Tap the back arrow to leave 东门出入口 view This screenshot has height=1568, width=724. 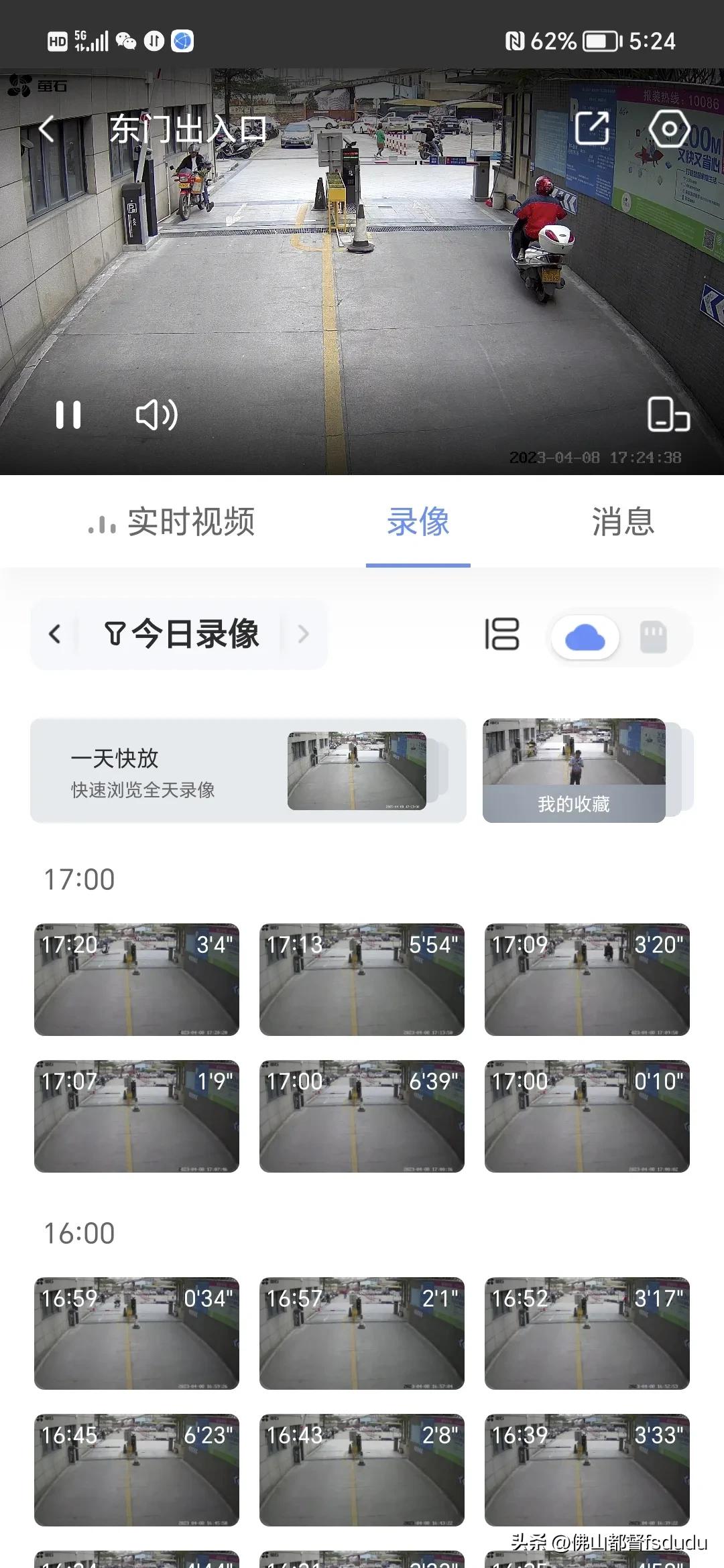click(x=46, y=129)
